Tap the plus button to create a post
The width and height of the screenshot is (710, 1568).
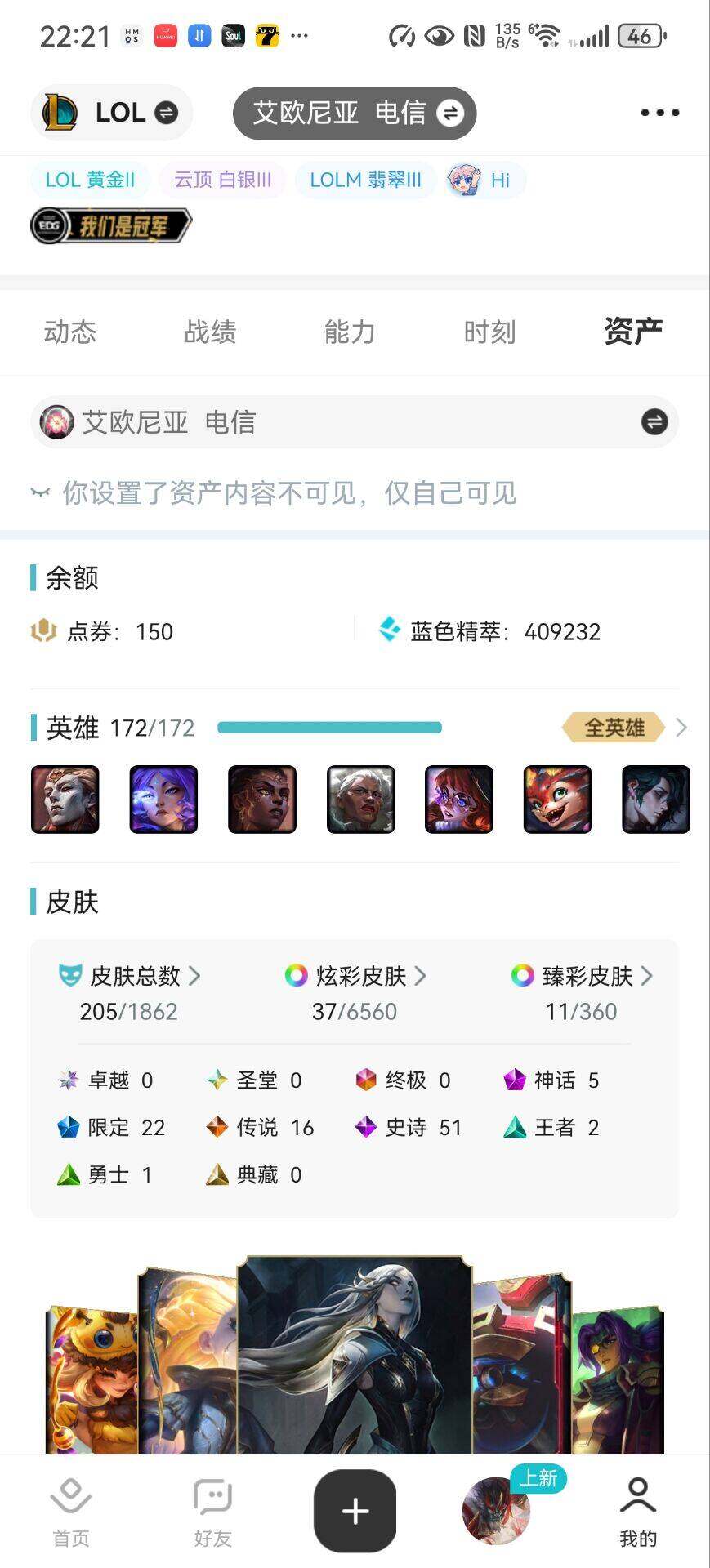(355, 1511)
